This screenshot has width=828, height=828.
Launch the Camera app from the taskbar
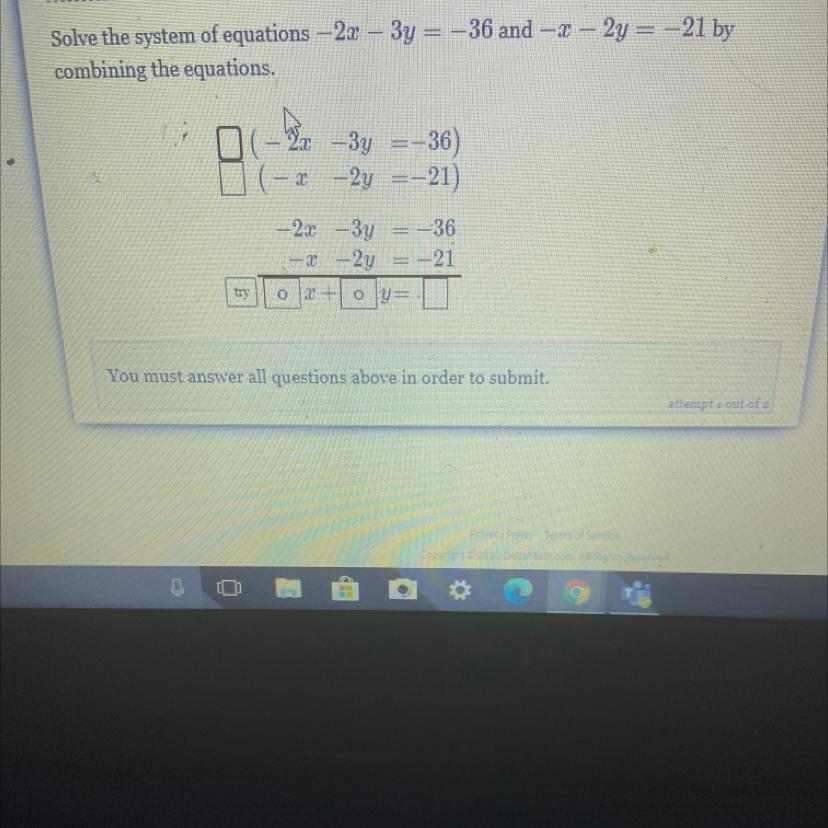click(x=402, y=589)
